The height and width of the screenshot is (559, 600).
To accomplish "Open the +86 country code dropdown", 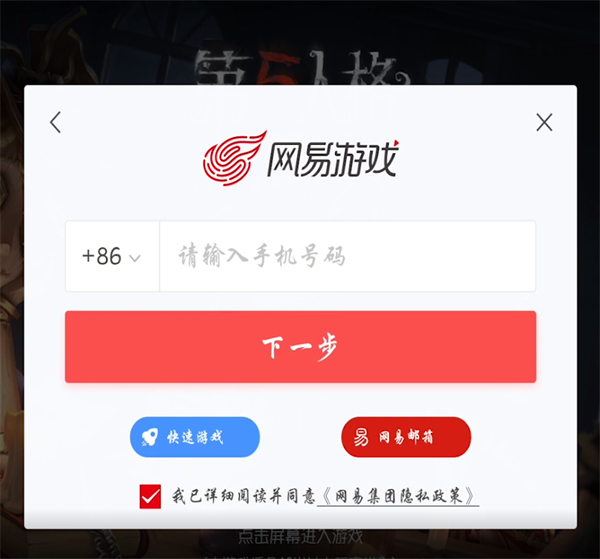I will point(111,256).
